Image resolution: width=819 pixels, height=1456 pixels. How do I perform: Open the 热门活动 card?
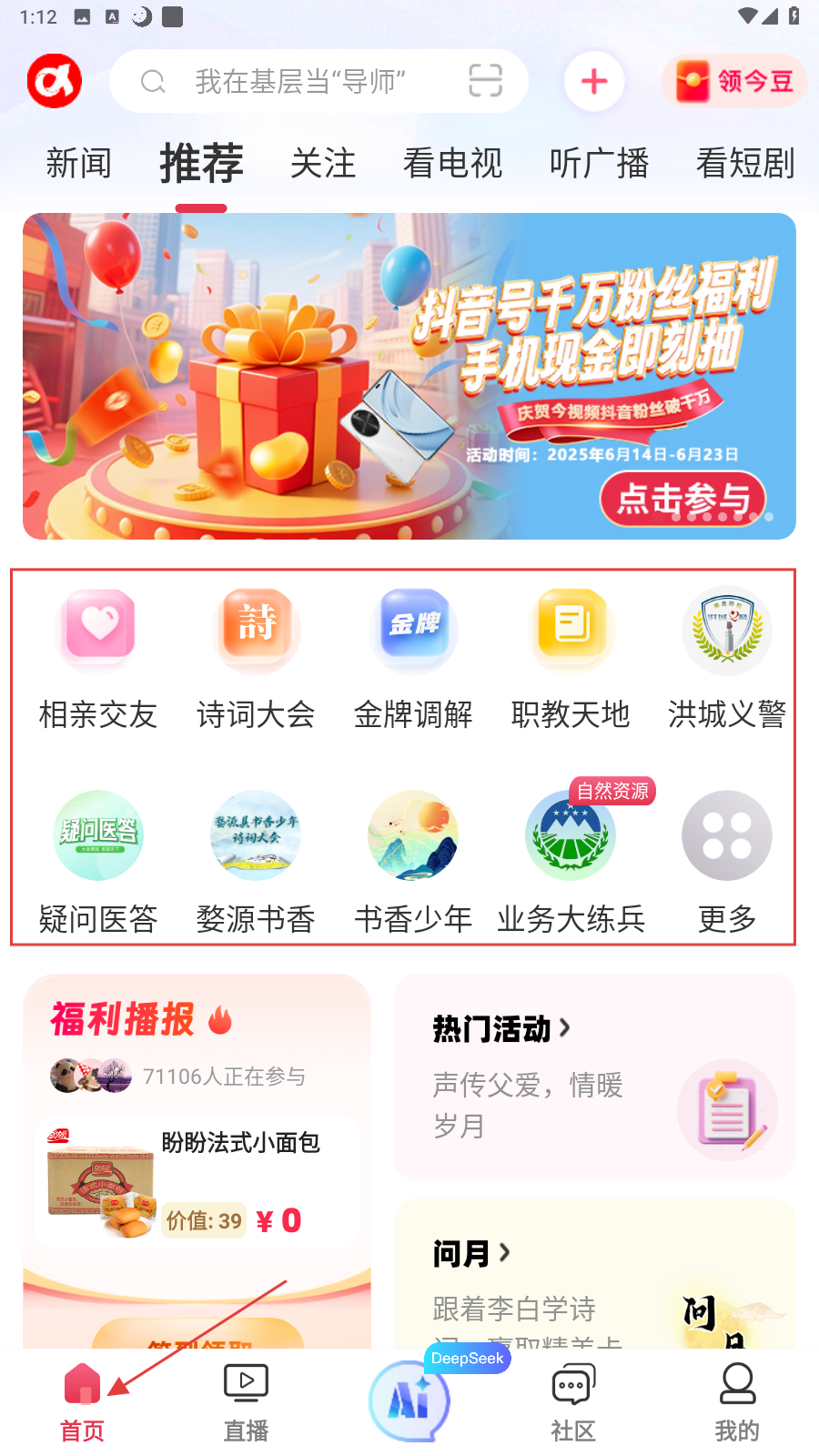pos(595,1077)
